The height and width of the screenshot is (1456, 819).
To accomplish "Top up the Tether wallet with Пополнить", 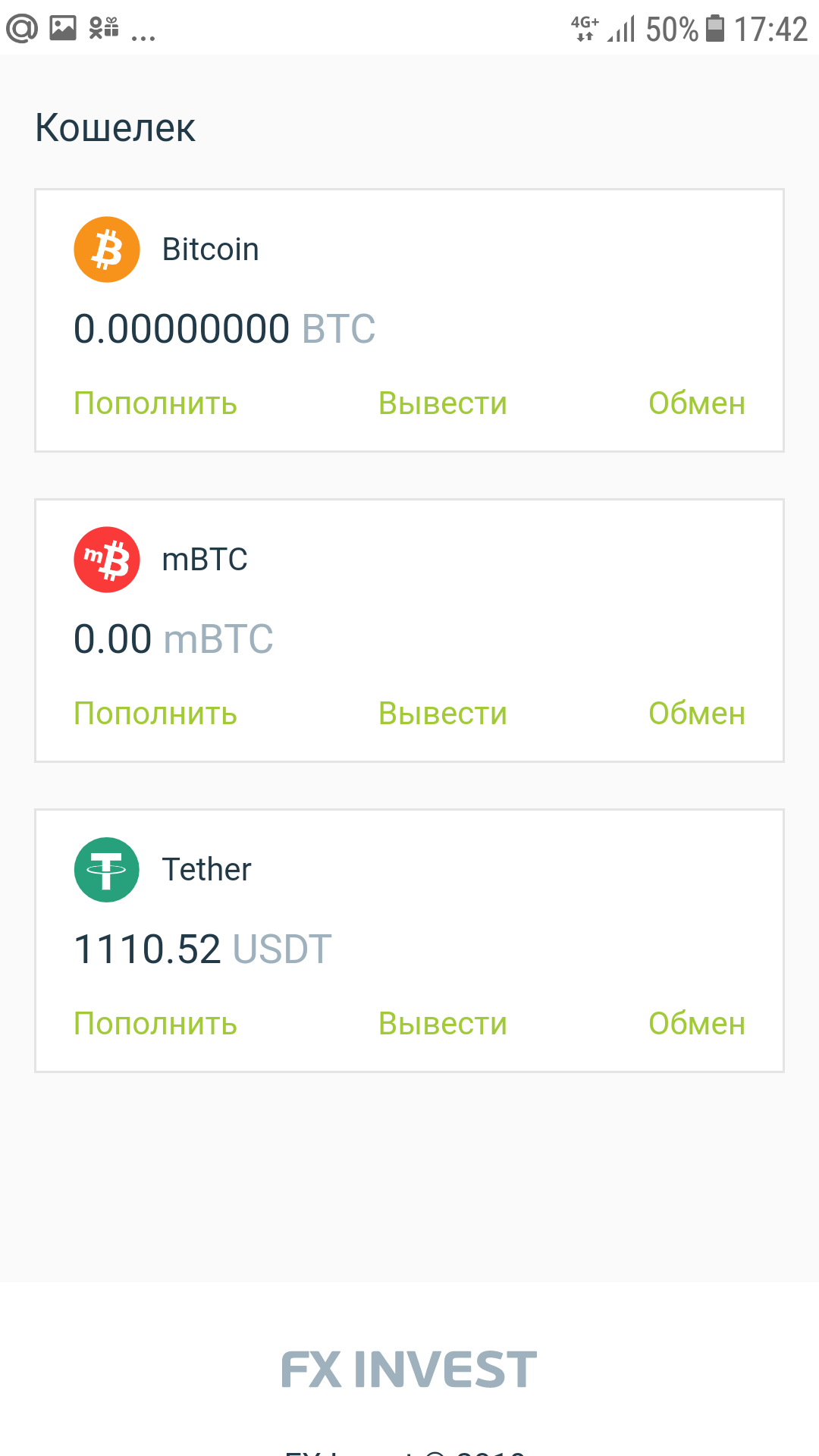I will [155, 1024].
